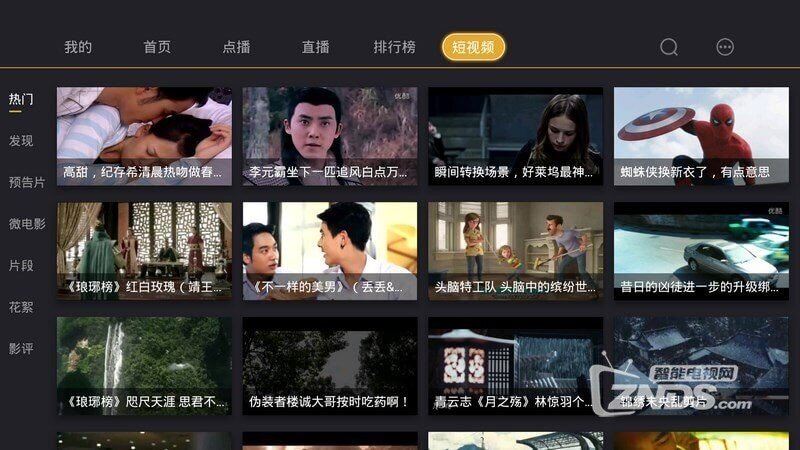Open the search icon
This screenshot has height=450, width=800.
pyautogui.click(x=669, y=47)
